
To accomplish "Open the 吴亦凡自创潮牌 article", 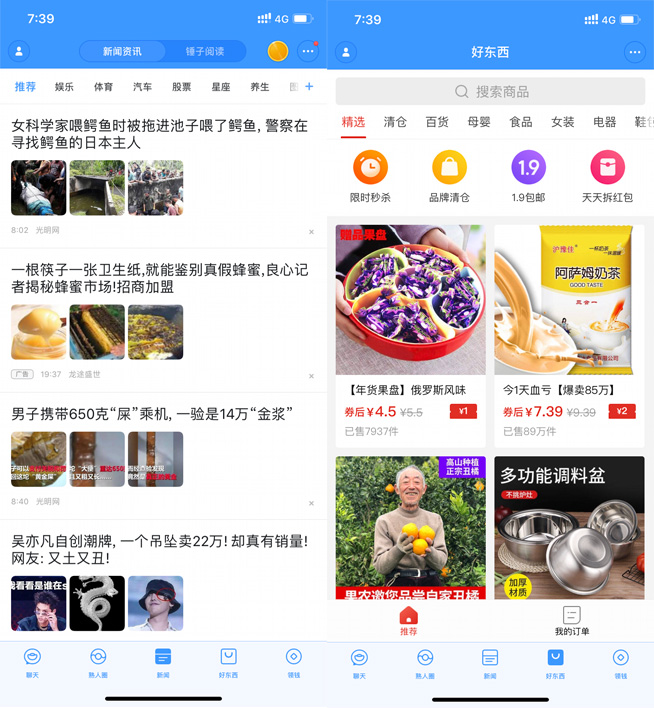I will point(159,550).
